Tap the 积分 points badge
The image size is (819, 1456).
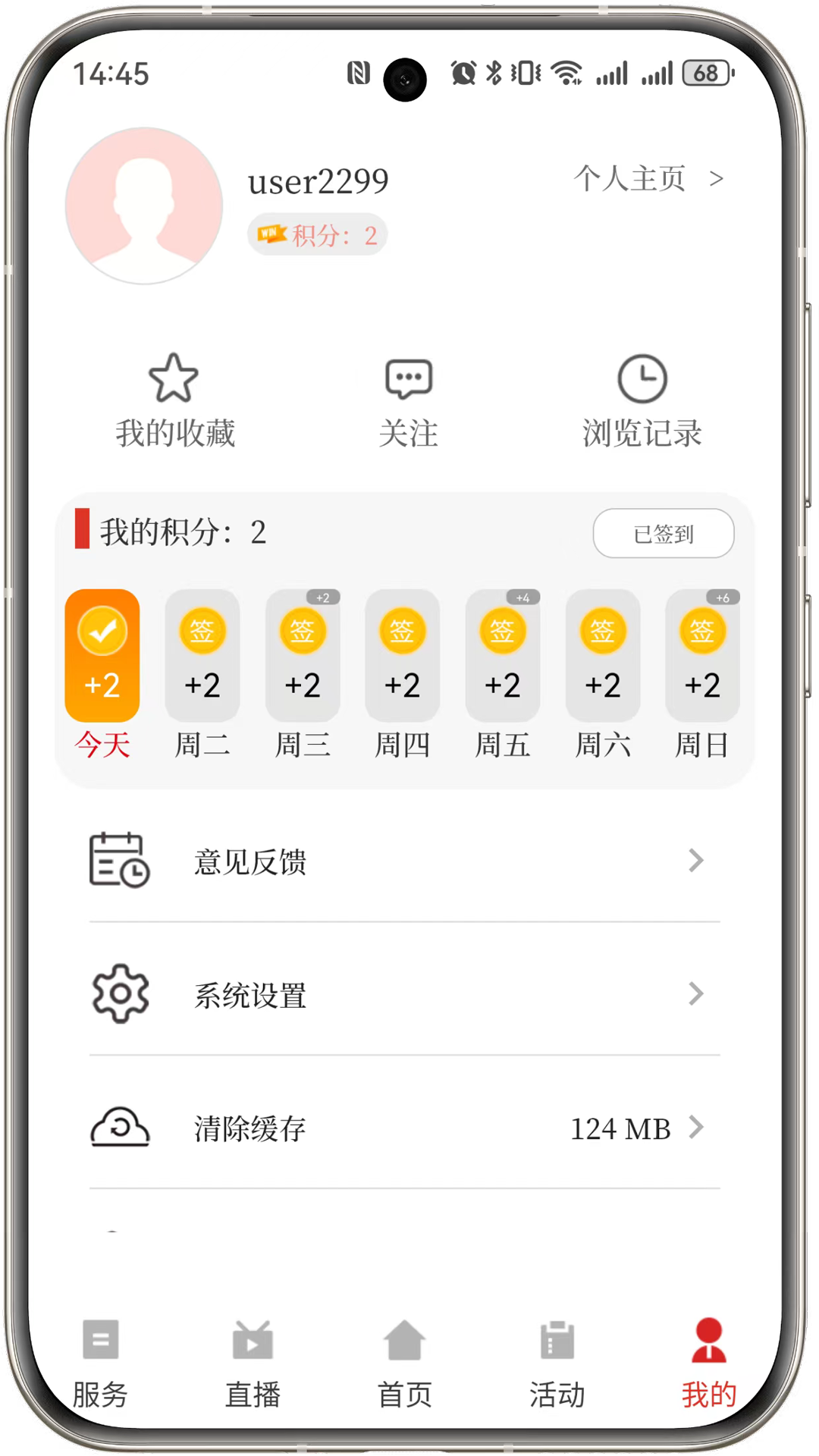click(317, 235)
